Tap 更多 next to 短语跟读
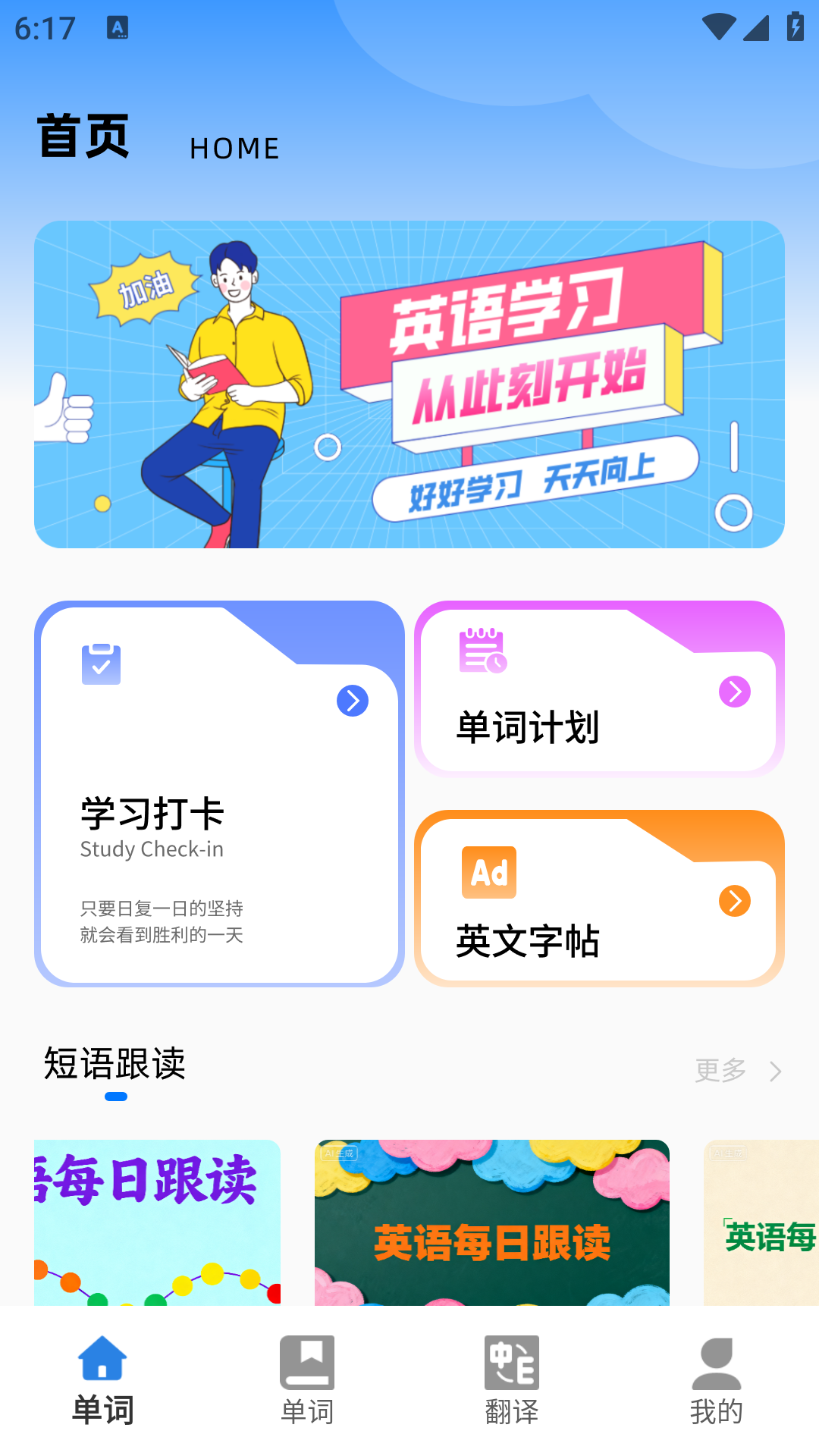 pyautogui.click(x=737, y=1071)
